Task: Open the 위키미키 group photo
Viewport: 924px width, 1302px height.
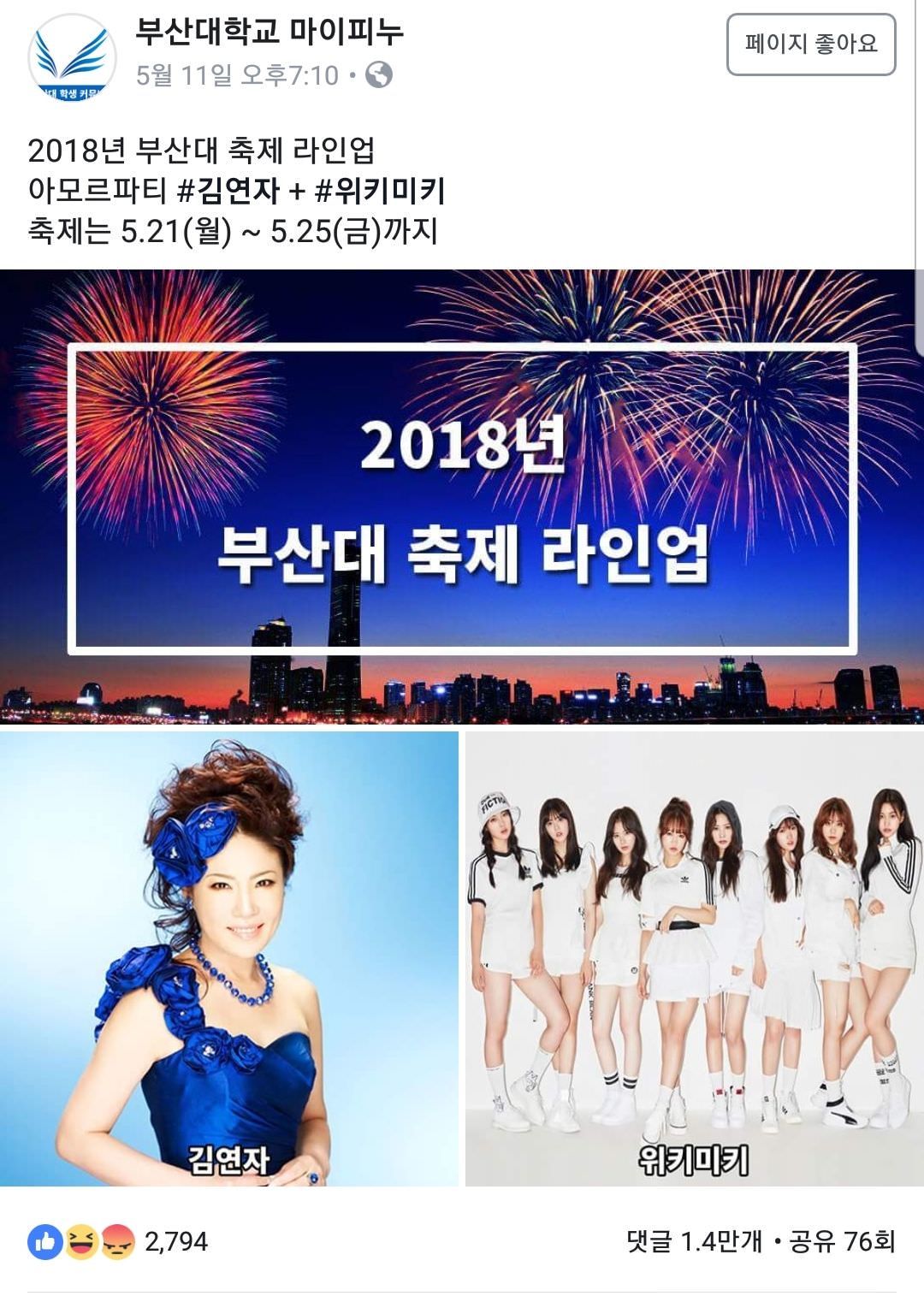Action: tap(694, 958)
